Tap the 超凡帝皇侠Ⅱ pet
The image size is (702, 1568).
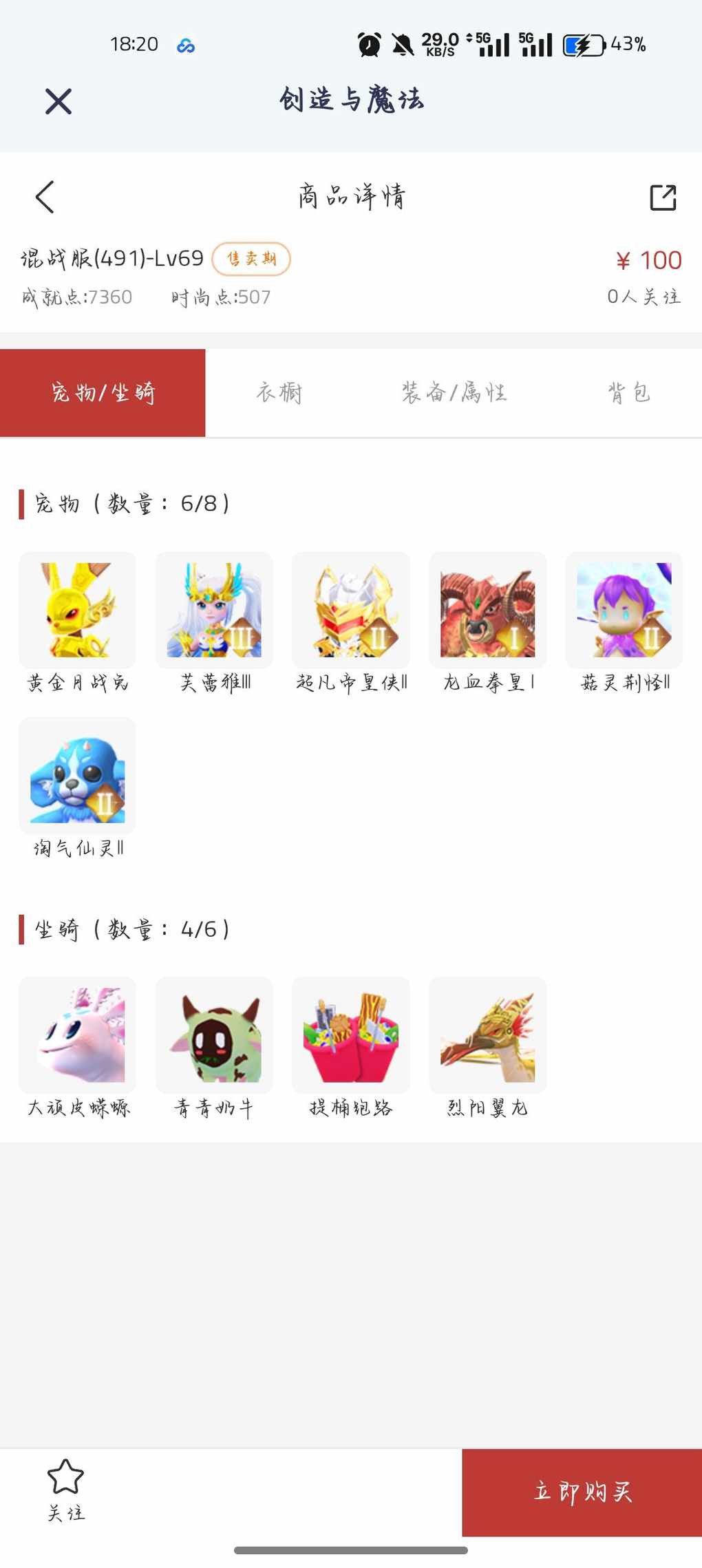point(351,610)
